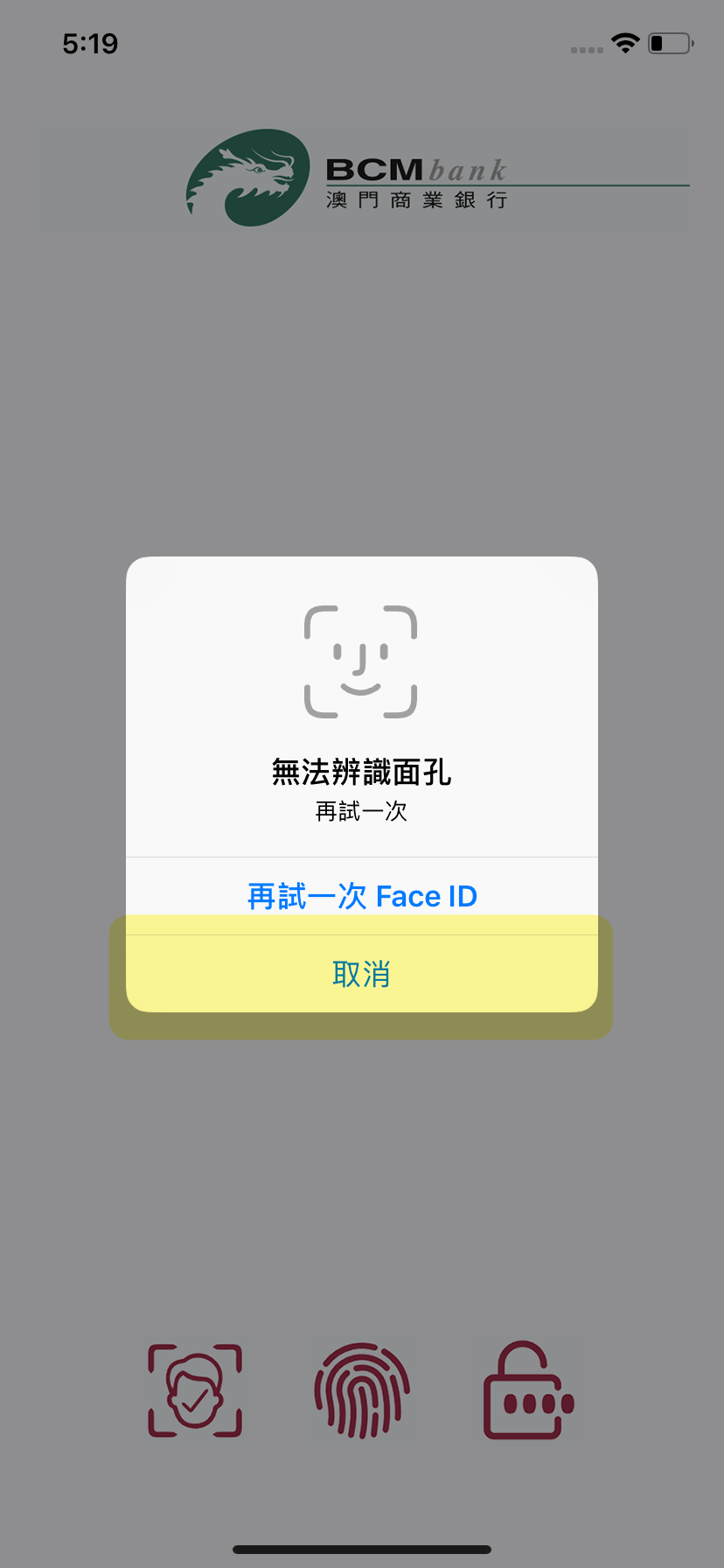Choose the fingerprint login icon
This screenshot has width=724, height=1568.
click(362, 1390)
